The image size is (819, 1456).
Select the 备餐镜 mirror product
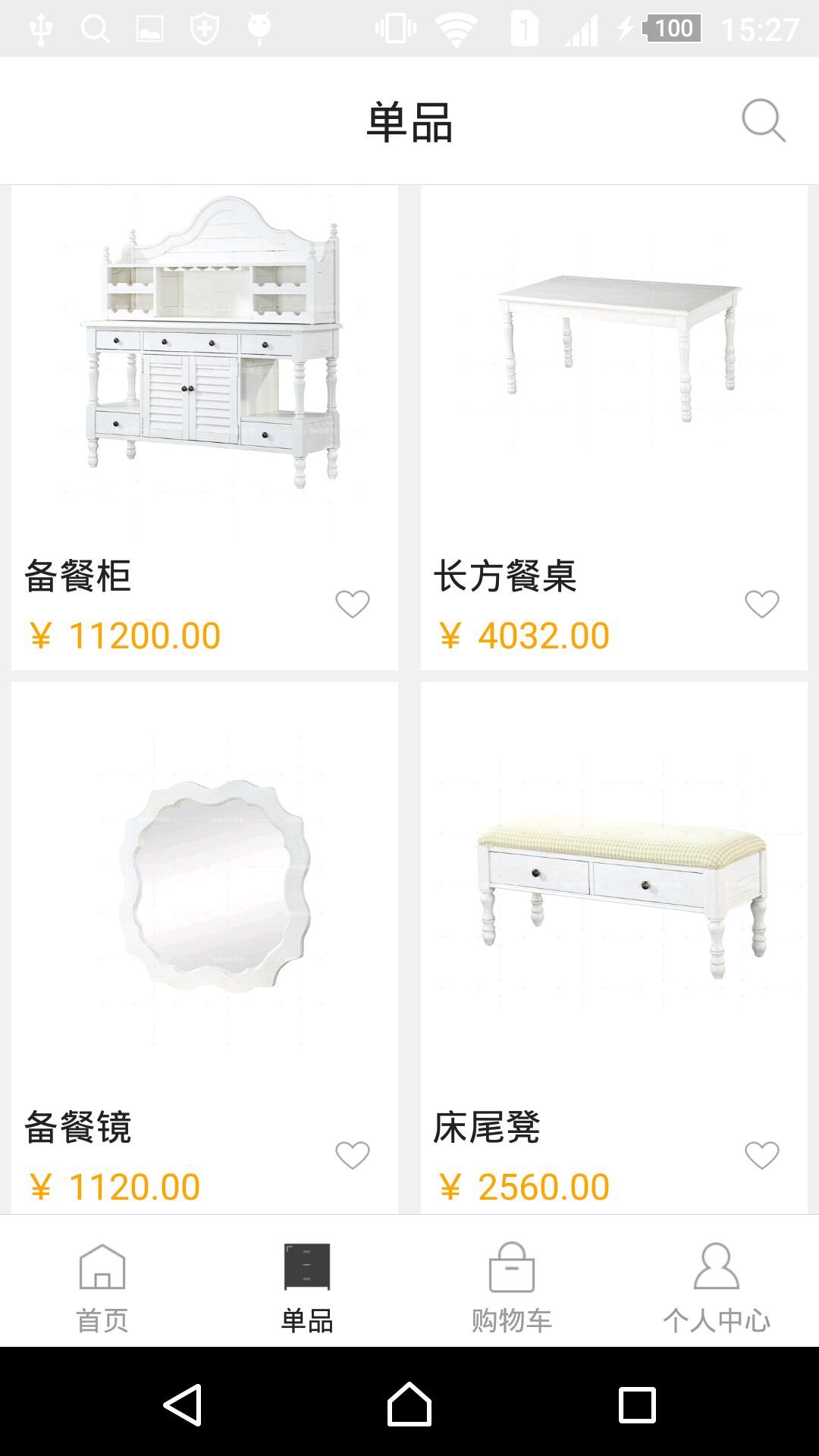[x=205, y=887]
